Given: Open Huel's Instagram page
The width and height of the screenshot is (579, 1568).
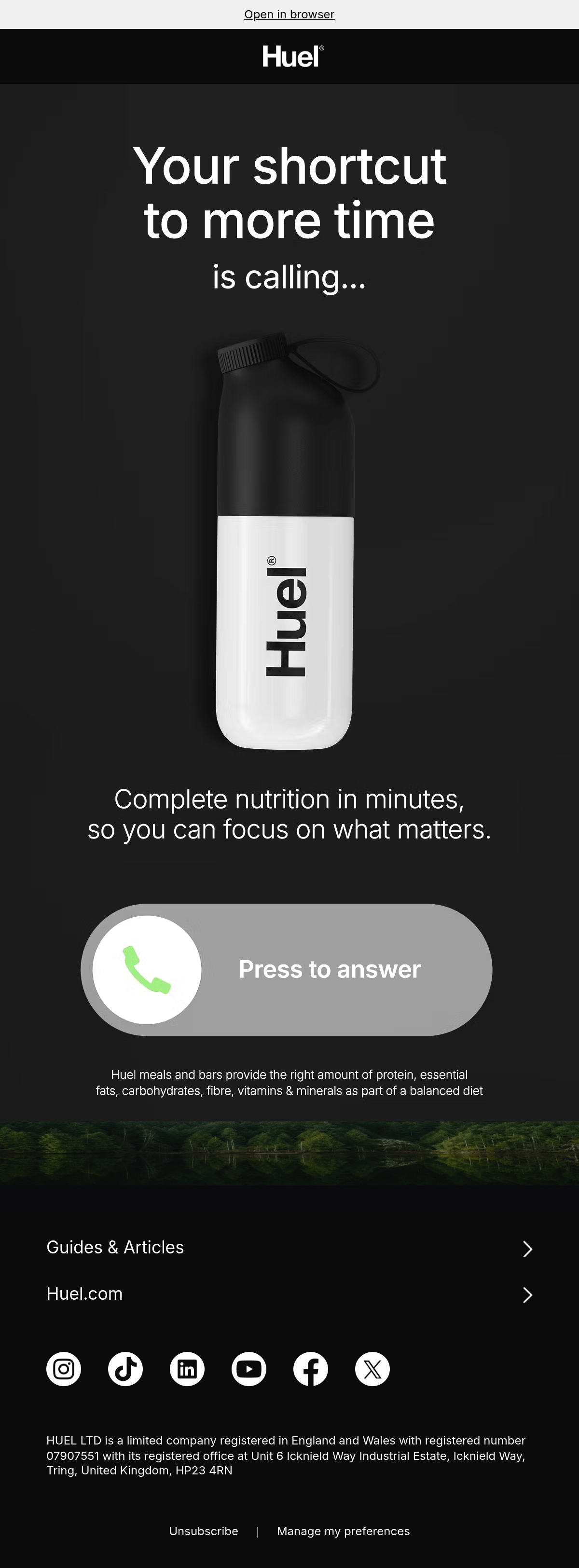Looking at the screenshot, I should [64, 1369].
